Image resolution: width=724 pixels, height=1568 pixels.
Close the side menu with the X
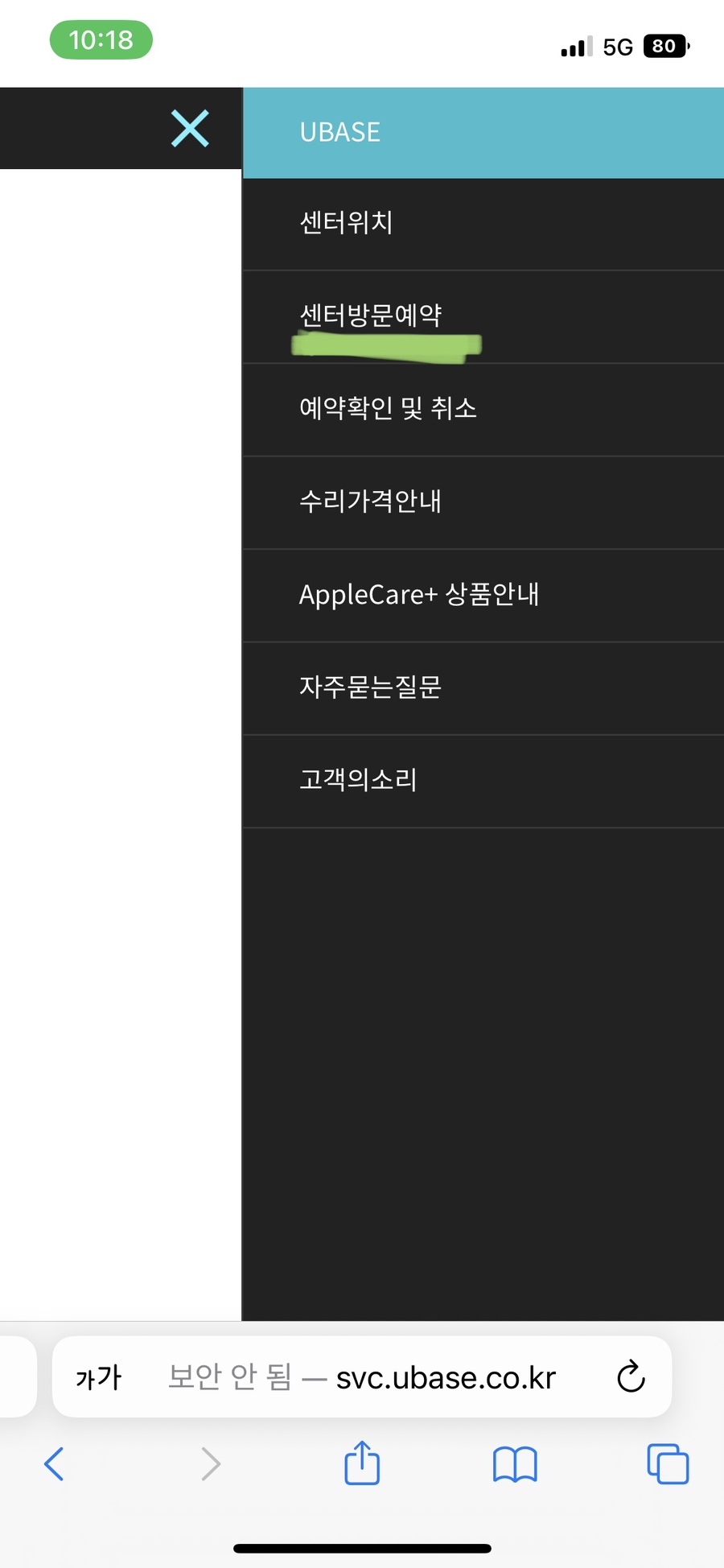click(190, 129)
